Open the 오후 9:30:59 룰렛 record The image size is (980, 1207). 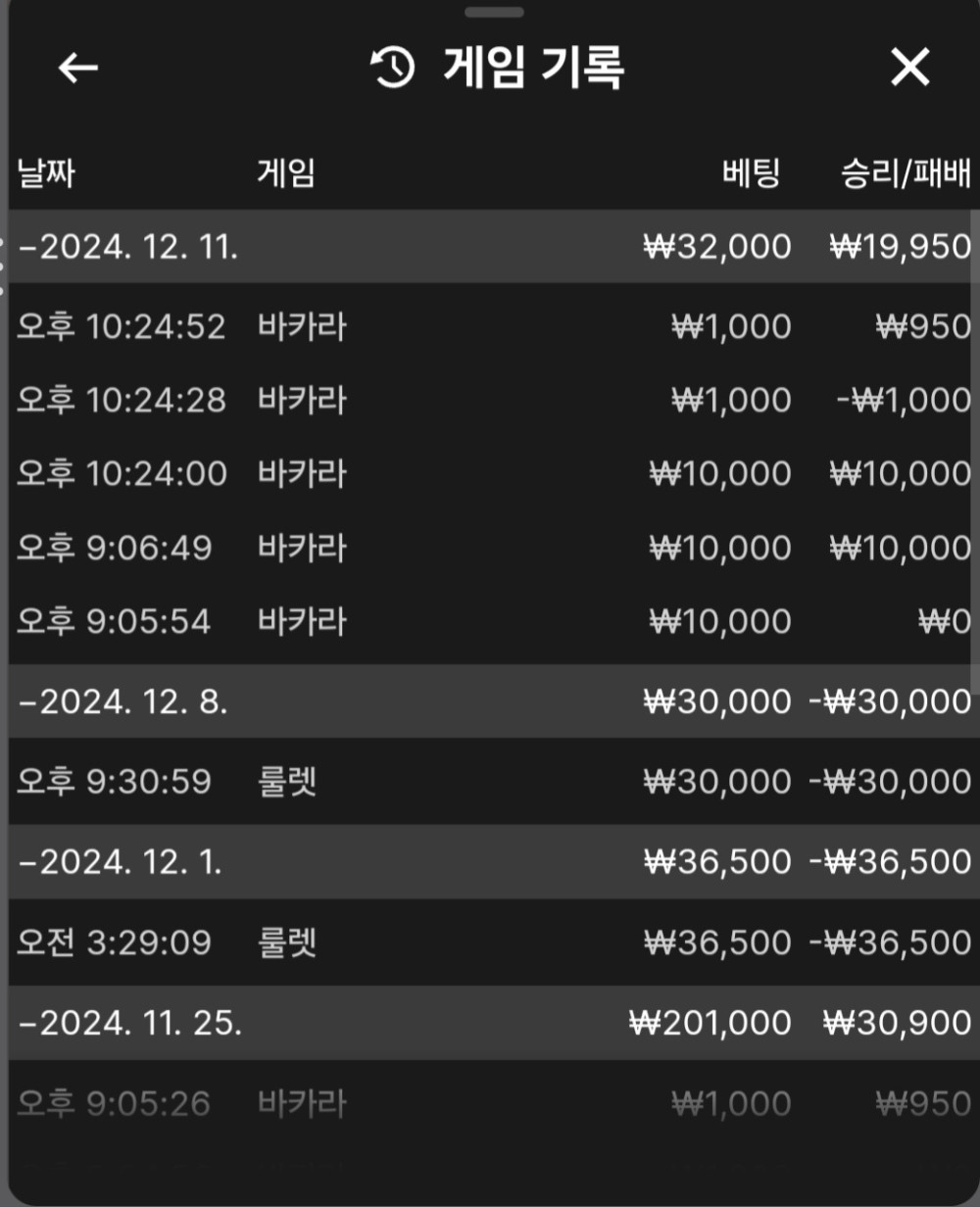point(490,782)
